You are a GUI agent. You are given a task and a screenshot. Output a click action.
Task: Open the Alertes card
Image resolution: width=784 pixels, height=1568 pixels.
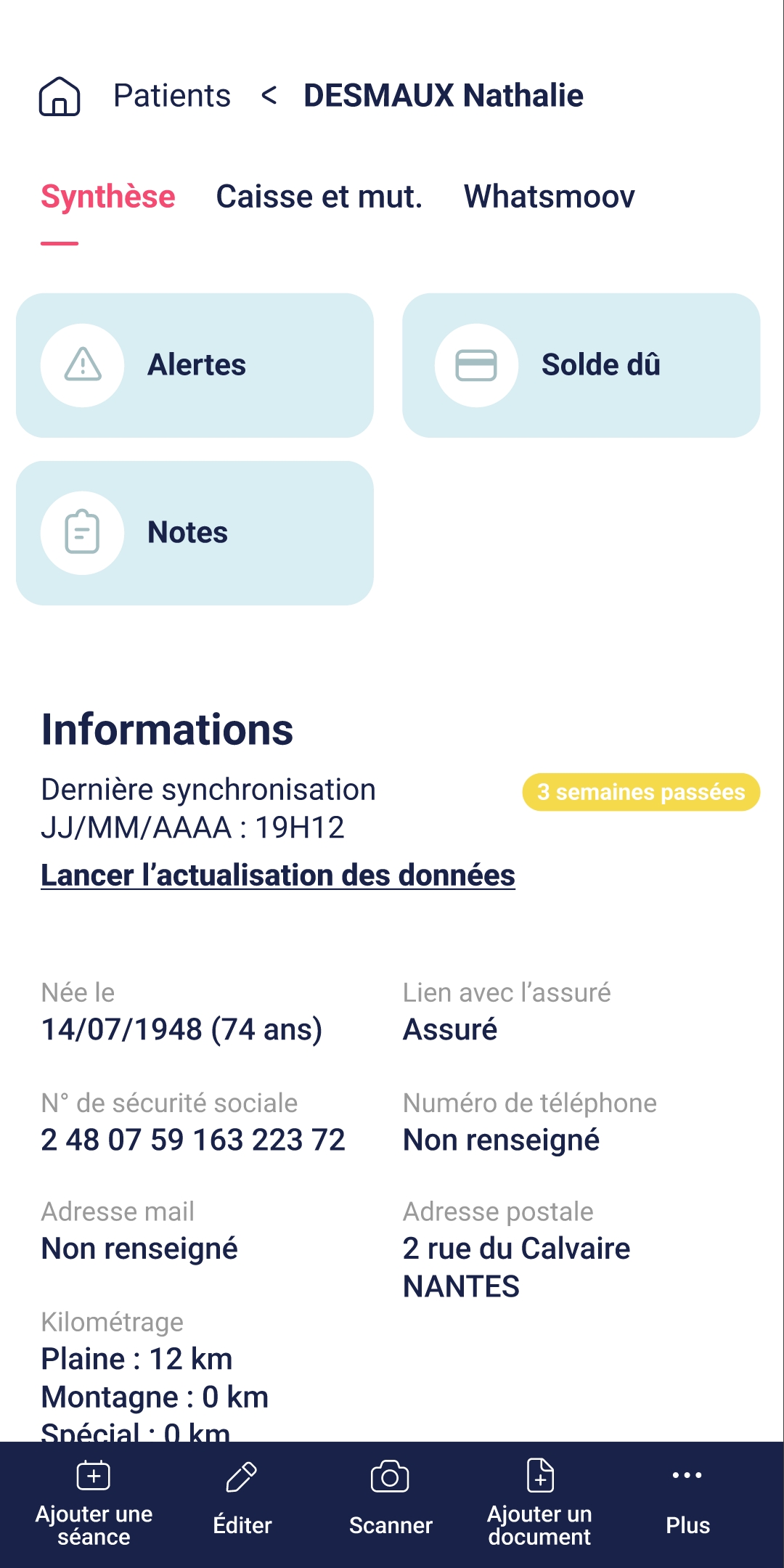(195, 365)
